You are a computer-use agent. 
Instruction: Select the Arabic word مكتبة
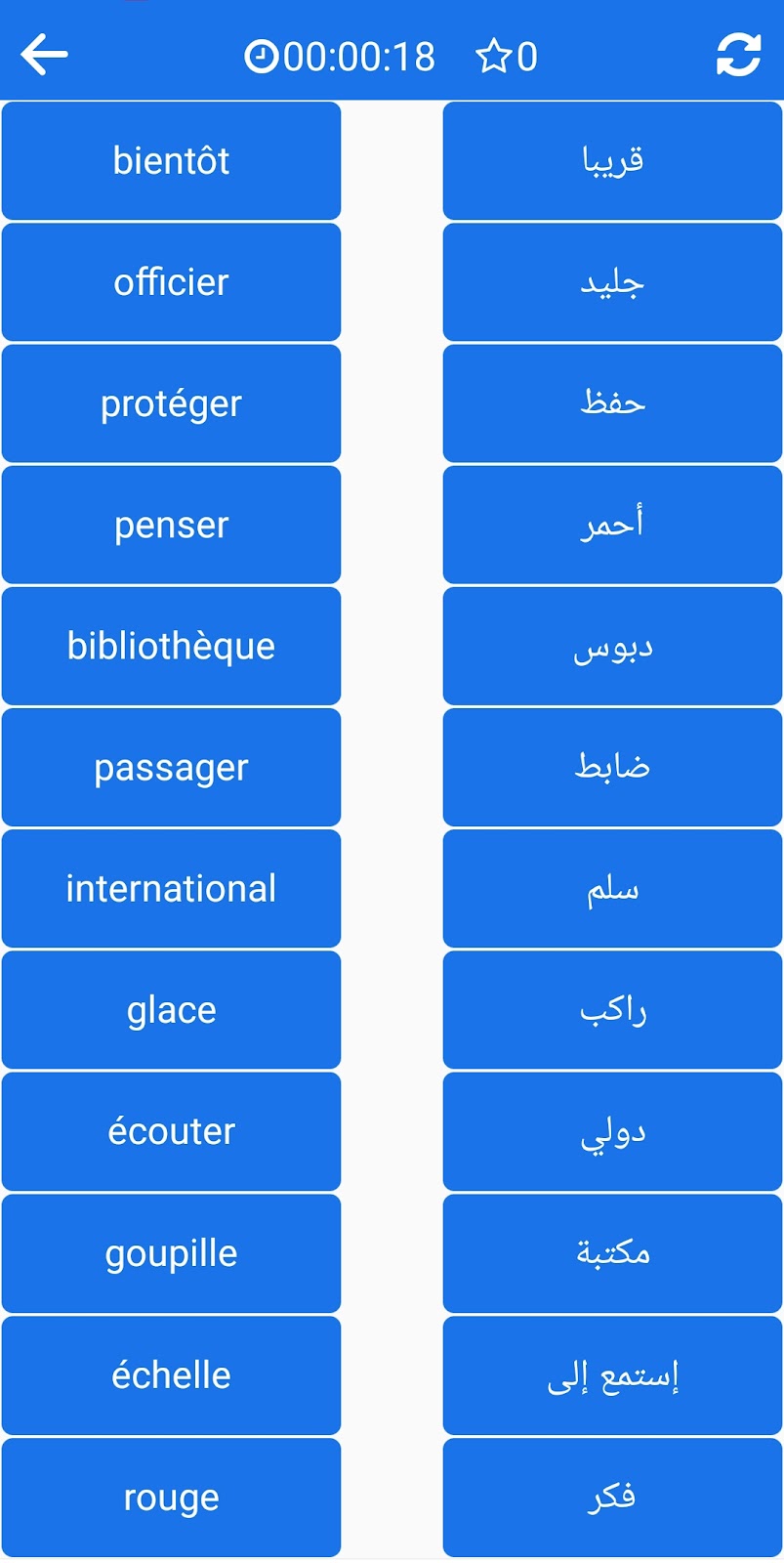[612, 1253]
